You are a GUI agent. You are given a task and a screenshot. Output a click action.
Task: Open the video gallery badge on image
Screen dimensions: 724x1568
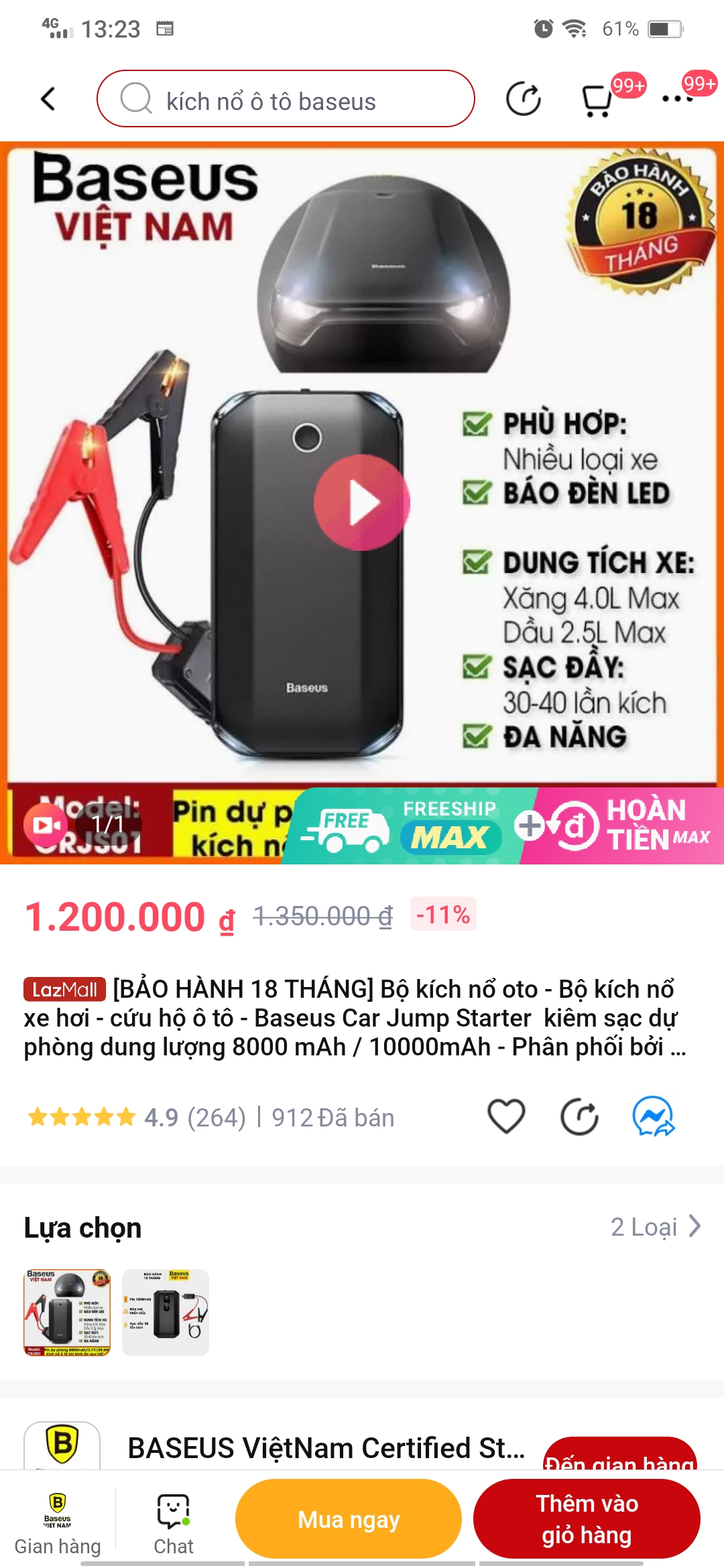pos(46,825)
